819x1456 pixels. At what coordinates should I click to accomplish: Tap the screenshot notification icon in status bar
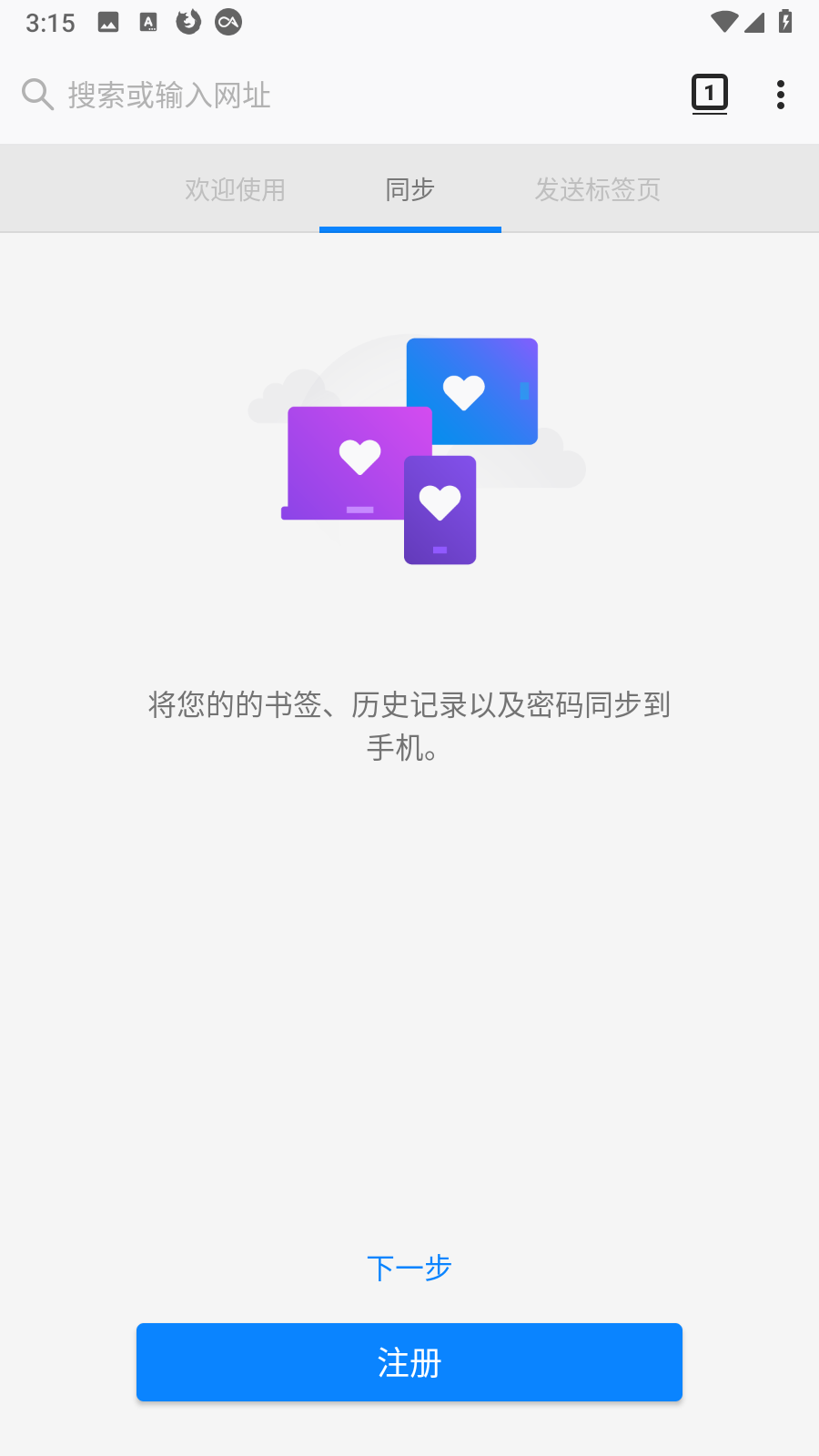tap(108, 22)
